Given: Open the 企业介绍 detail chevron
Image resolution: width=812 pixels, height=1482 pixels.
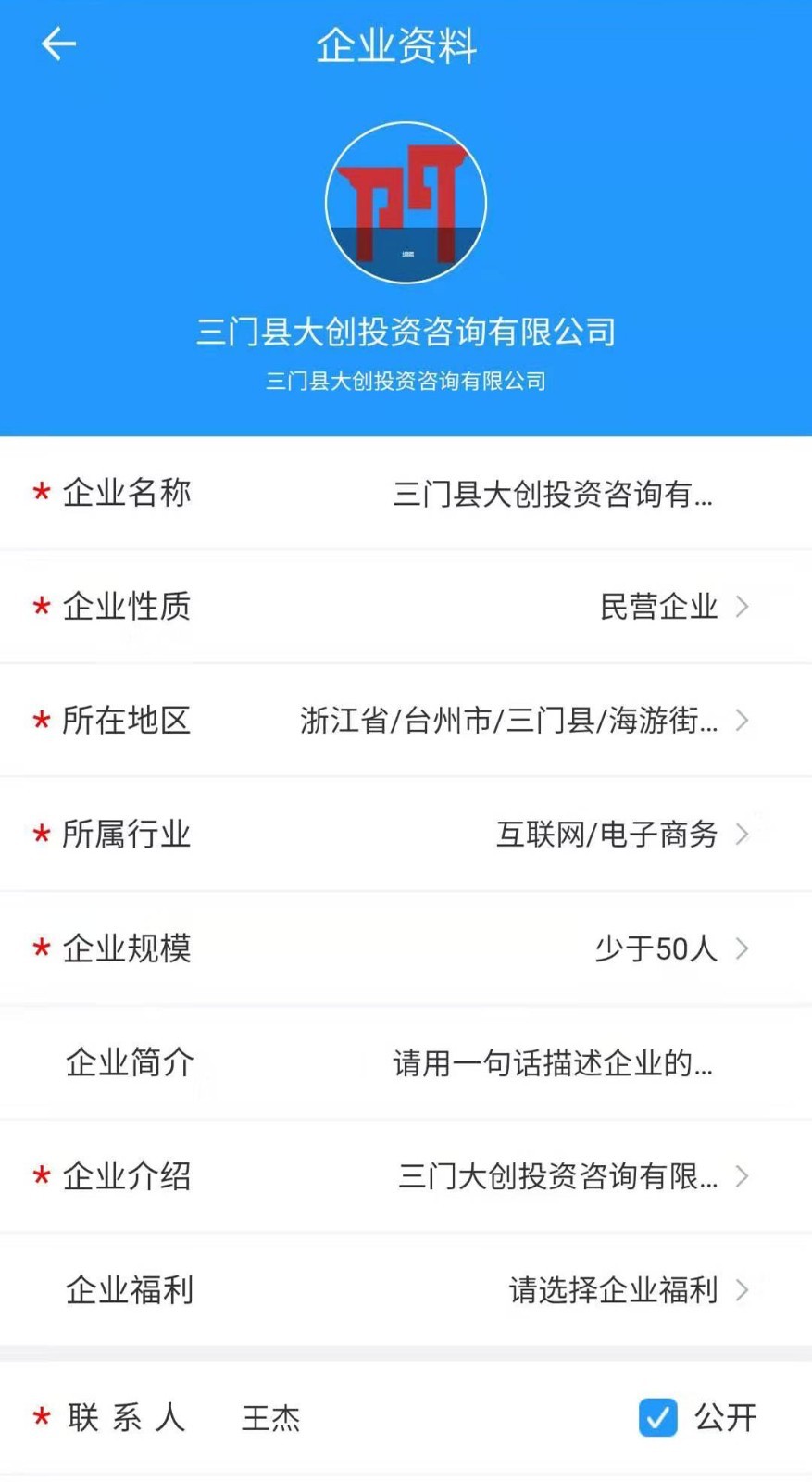Looking at the screenshot, I should (x=741, y=1177).
